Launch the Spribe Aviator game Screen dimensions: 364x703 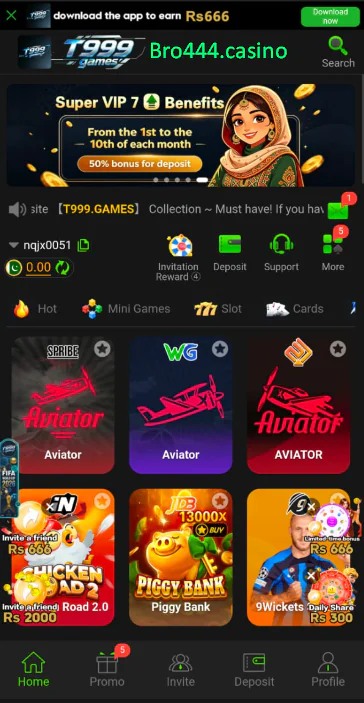pos(63,405)
